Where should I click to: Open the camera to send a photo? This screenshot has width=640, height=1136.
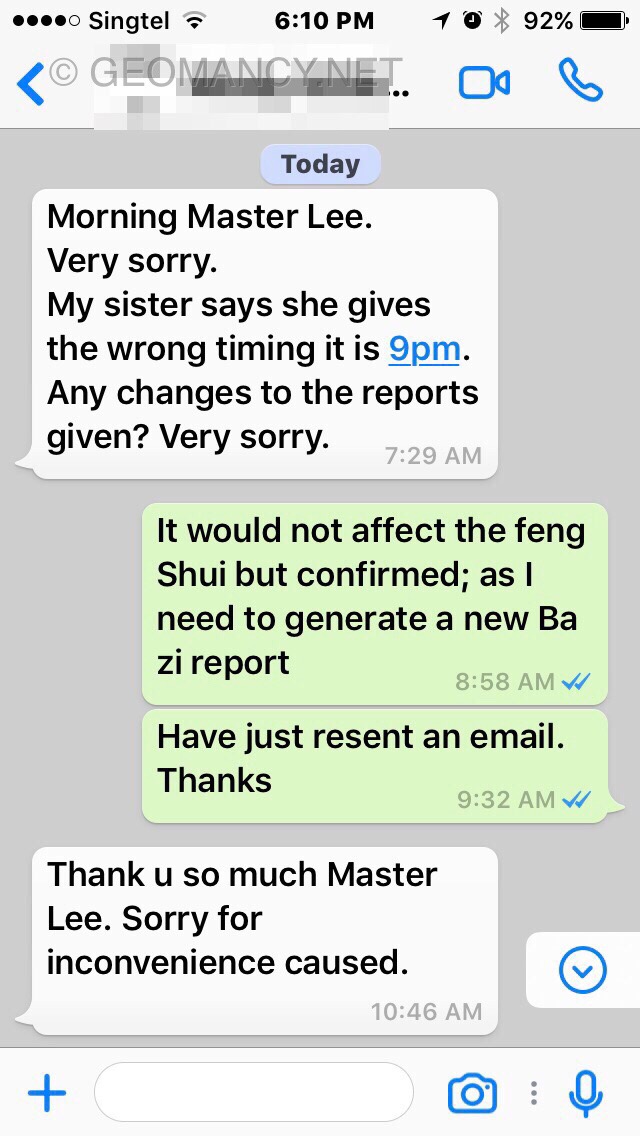[x=472, y=1093]
